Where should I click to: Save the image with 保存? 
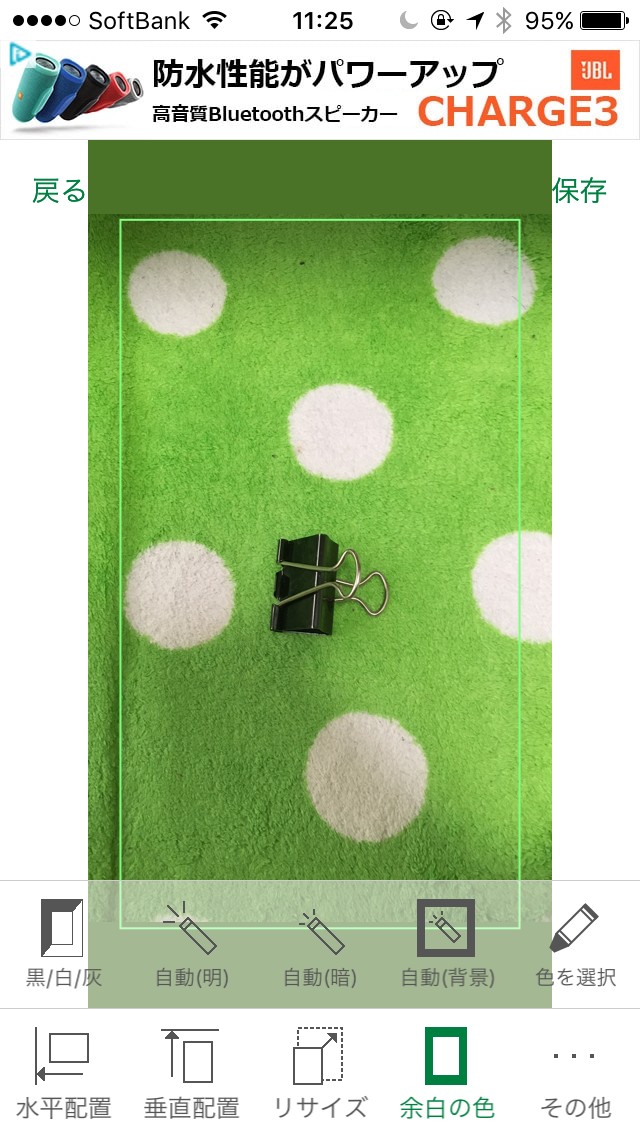point(580,190)
